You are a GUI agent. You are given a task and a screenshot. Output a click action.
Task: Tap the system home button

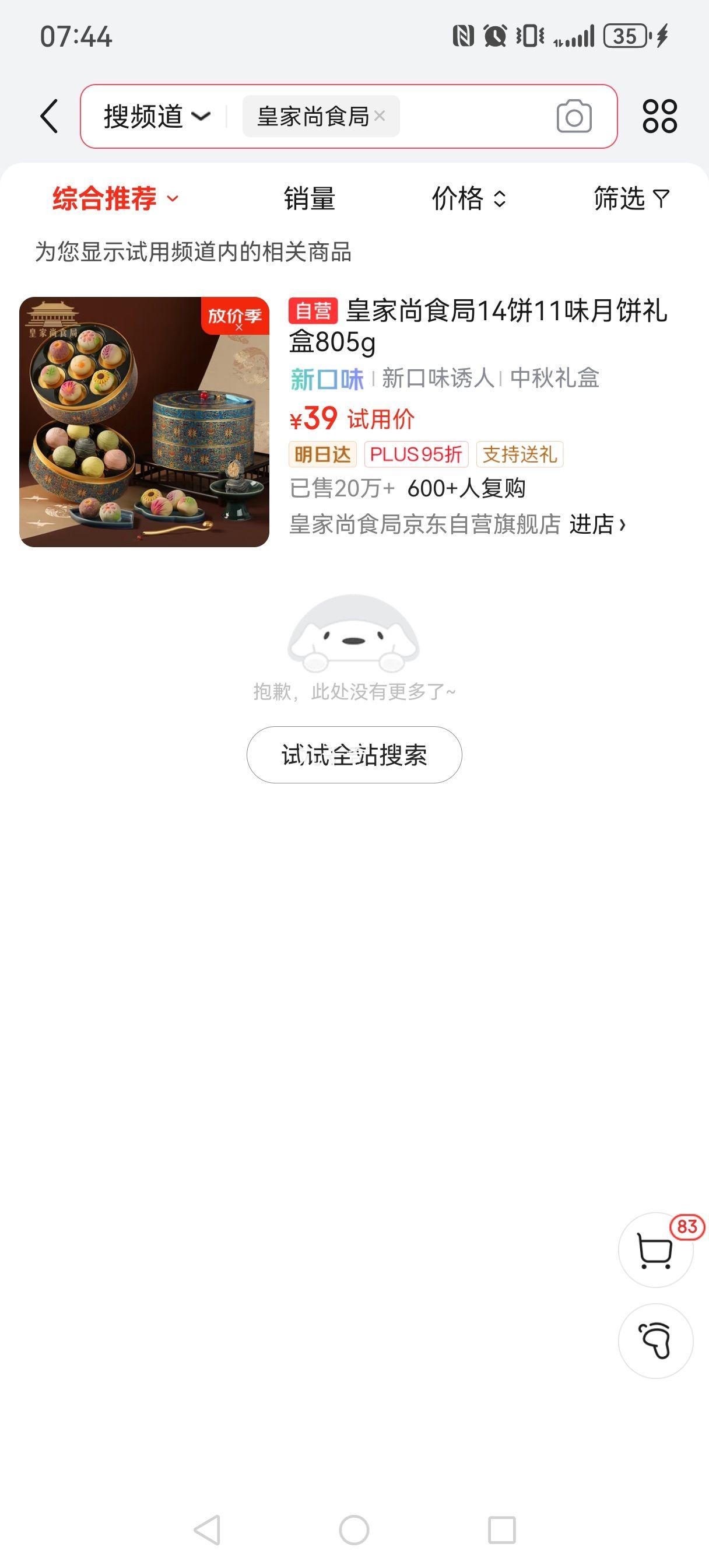(354, 1529)
